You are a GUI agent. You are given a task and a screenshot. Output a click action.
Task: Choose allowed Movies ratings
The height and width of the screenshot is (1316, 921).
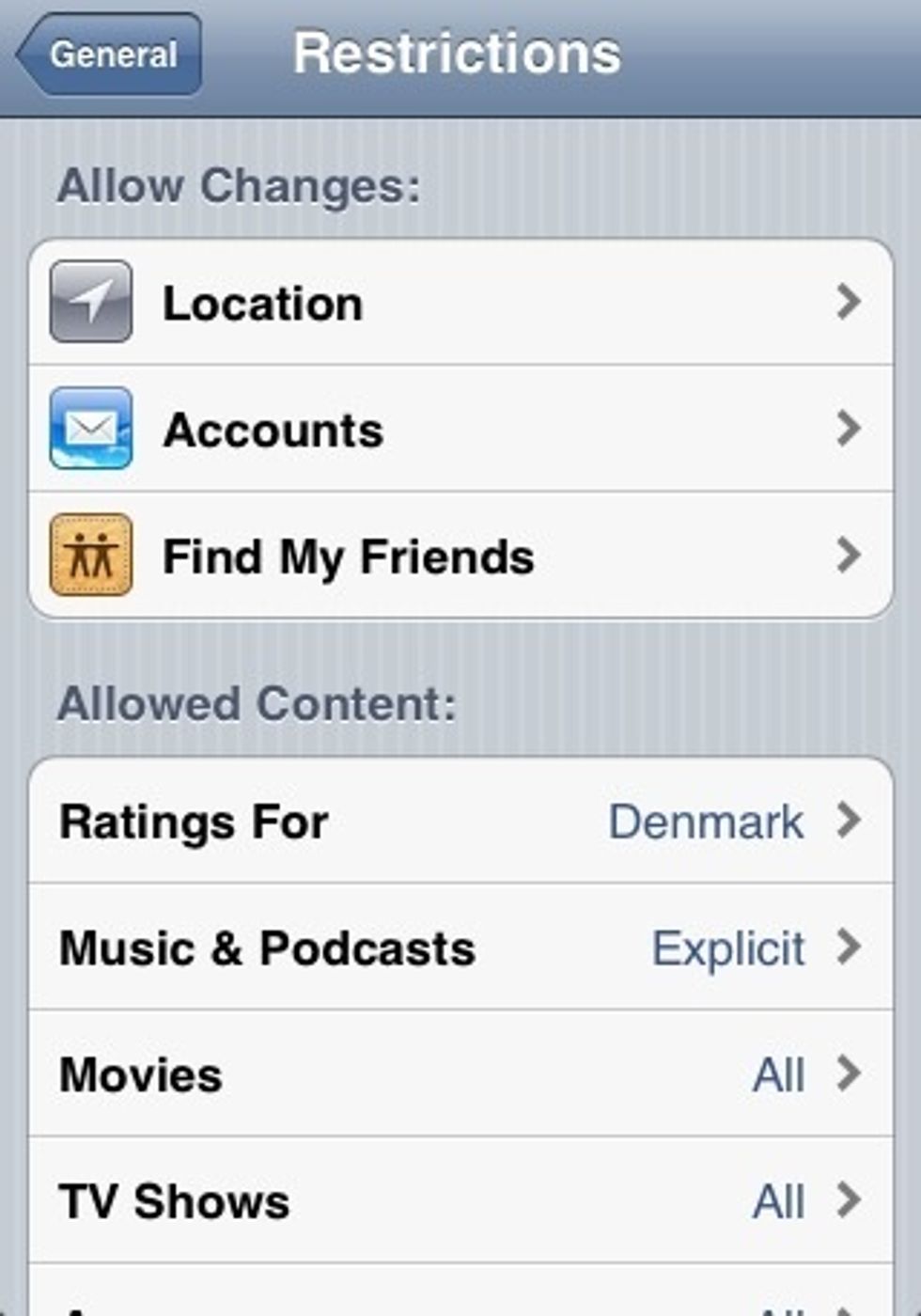460,1074
